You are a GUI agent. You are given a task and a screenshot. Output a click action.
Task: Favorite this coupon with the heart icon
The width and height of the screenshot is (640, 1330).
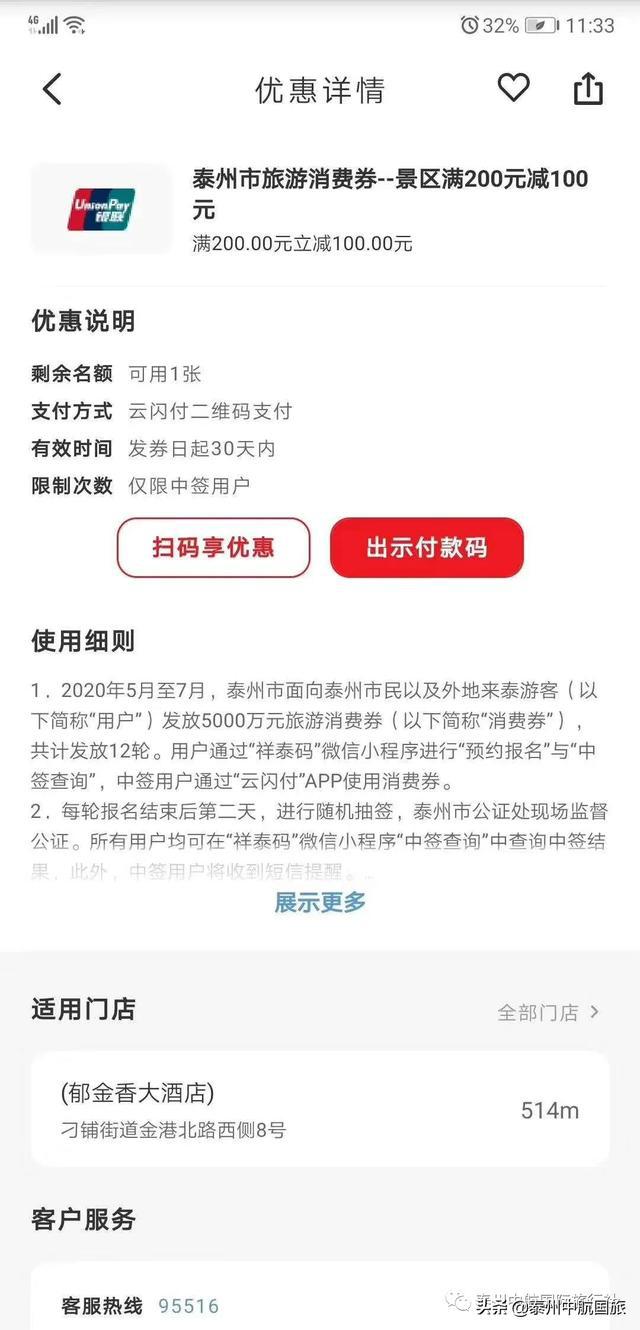[x=513, y=88]
